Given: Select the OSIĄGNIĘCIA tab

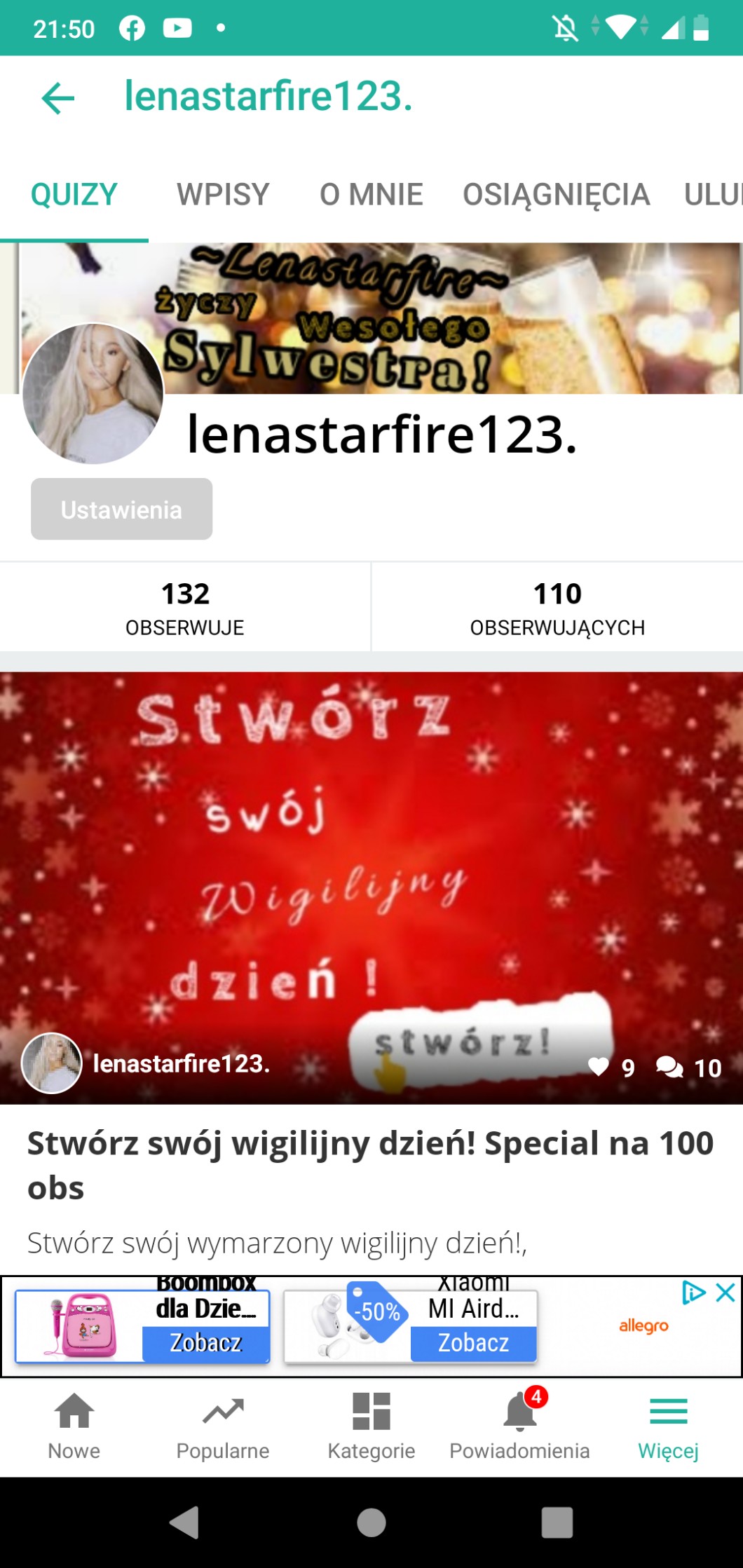Looking at the screenshot, I should click(x=556, y=194).
